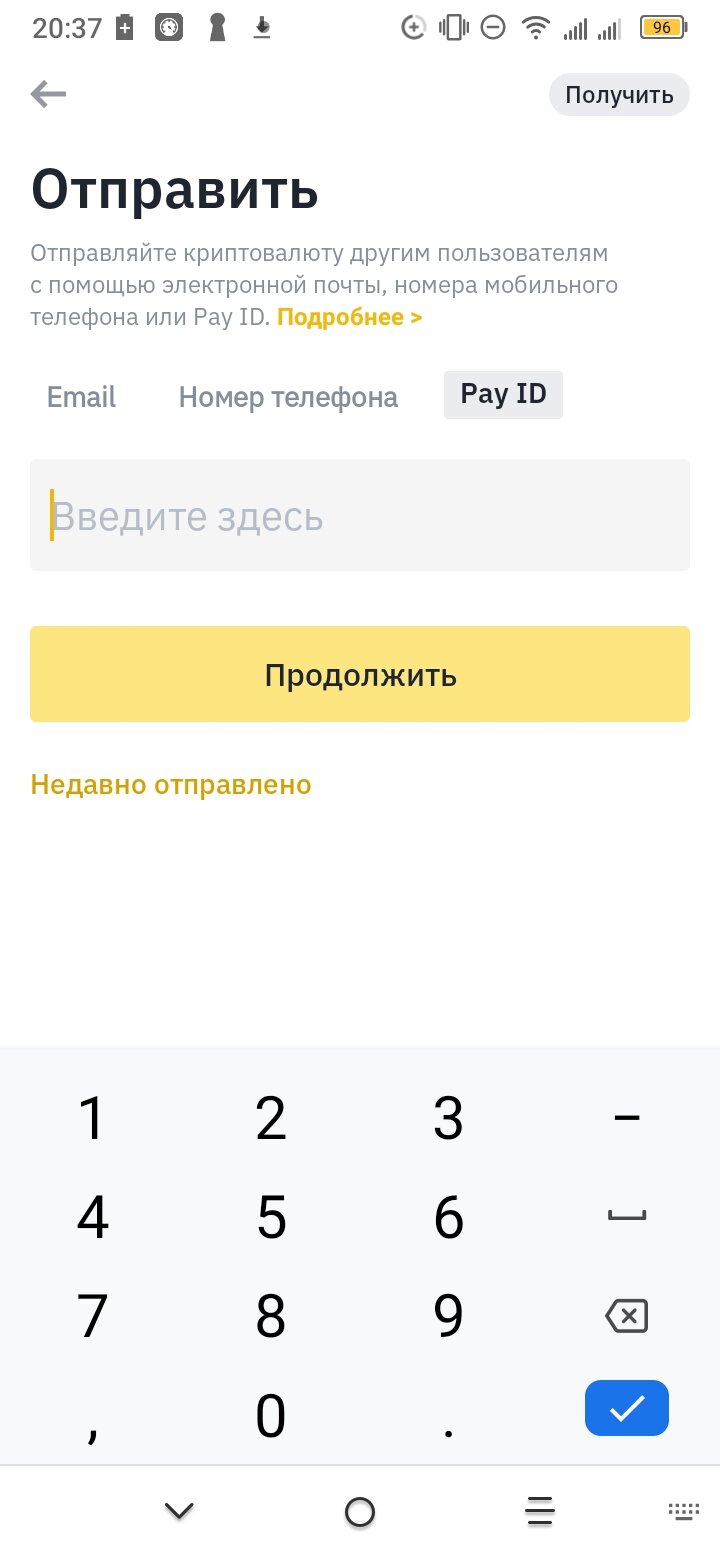Open the Получить screen
The image size is (720, 1560).
tap(619, 95)
